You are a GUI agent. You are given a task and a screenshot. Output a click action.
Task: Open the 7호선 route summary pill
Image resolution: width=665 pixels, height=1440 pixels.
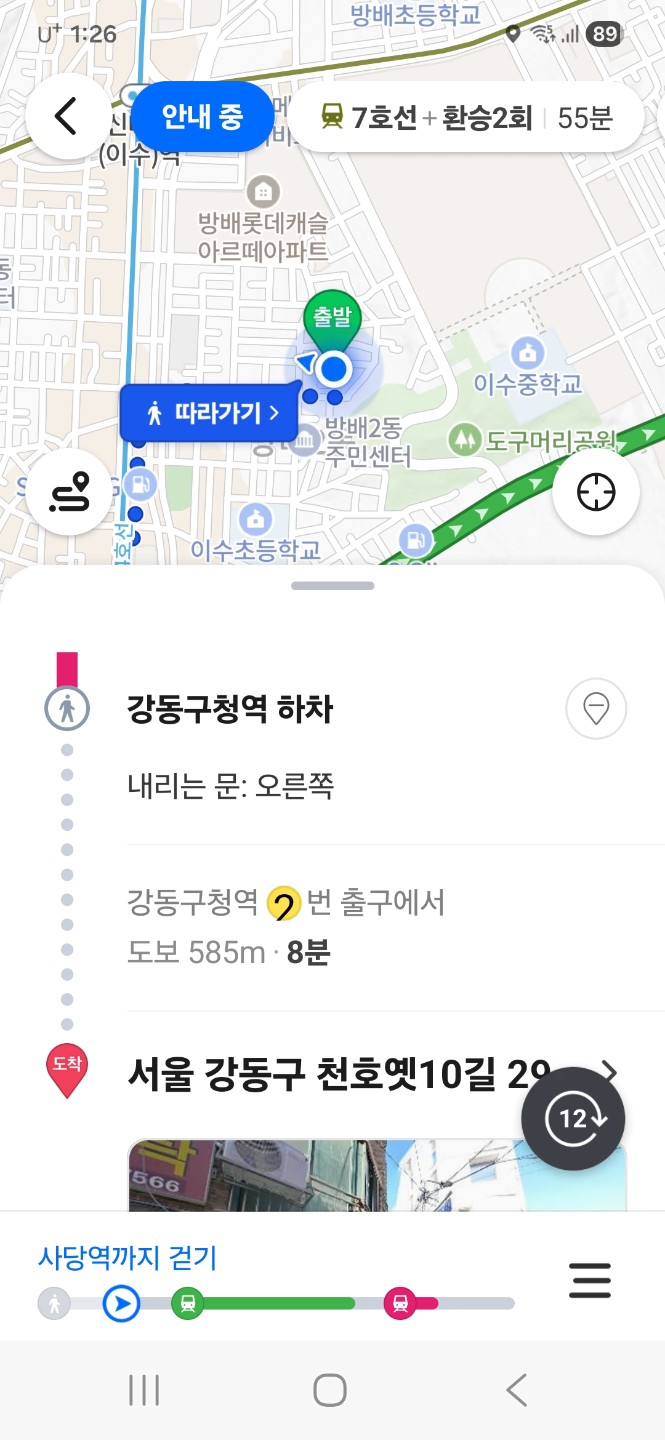(x=467, y=117)
